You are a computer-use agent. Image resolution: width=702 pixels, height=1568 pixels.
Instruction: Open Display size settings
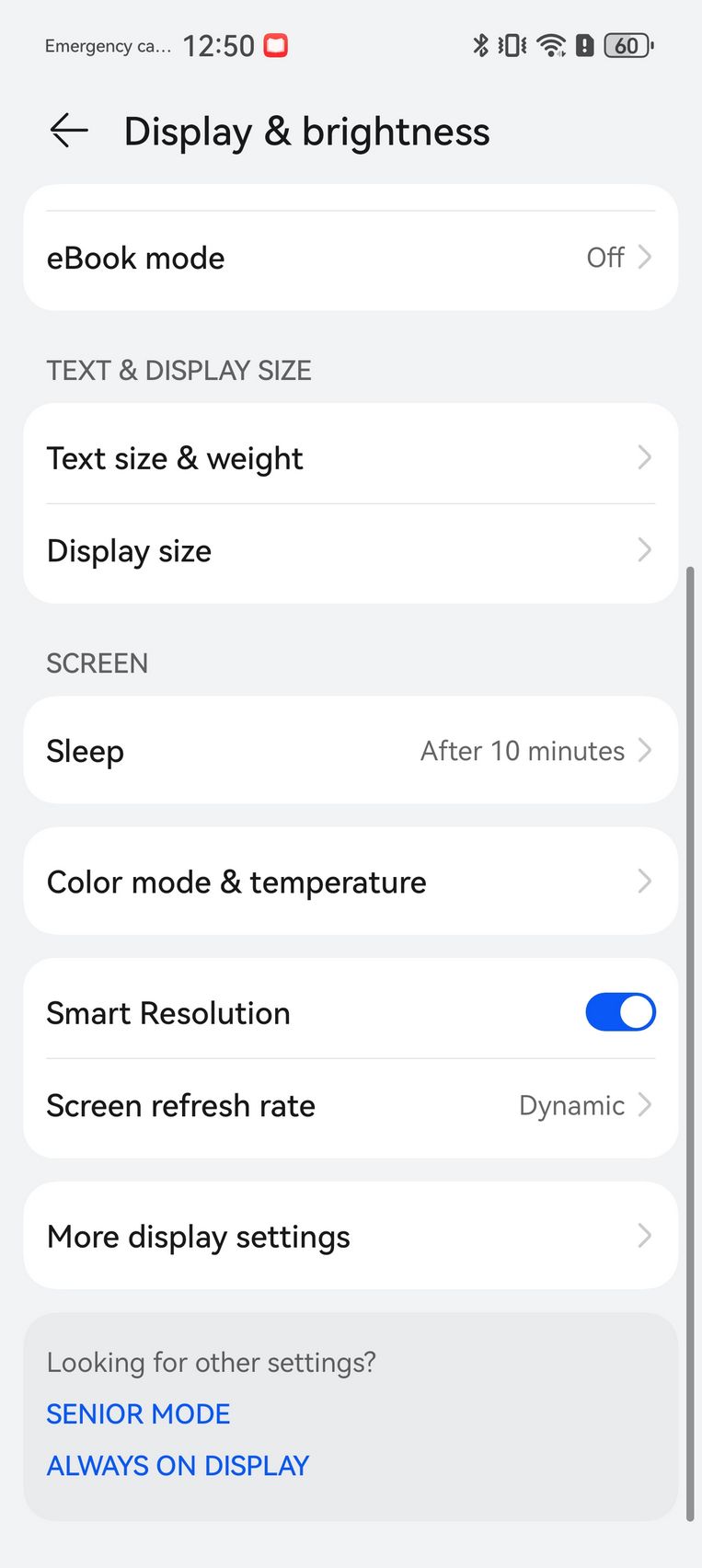[351, 550]
